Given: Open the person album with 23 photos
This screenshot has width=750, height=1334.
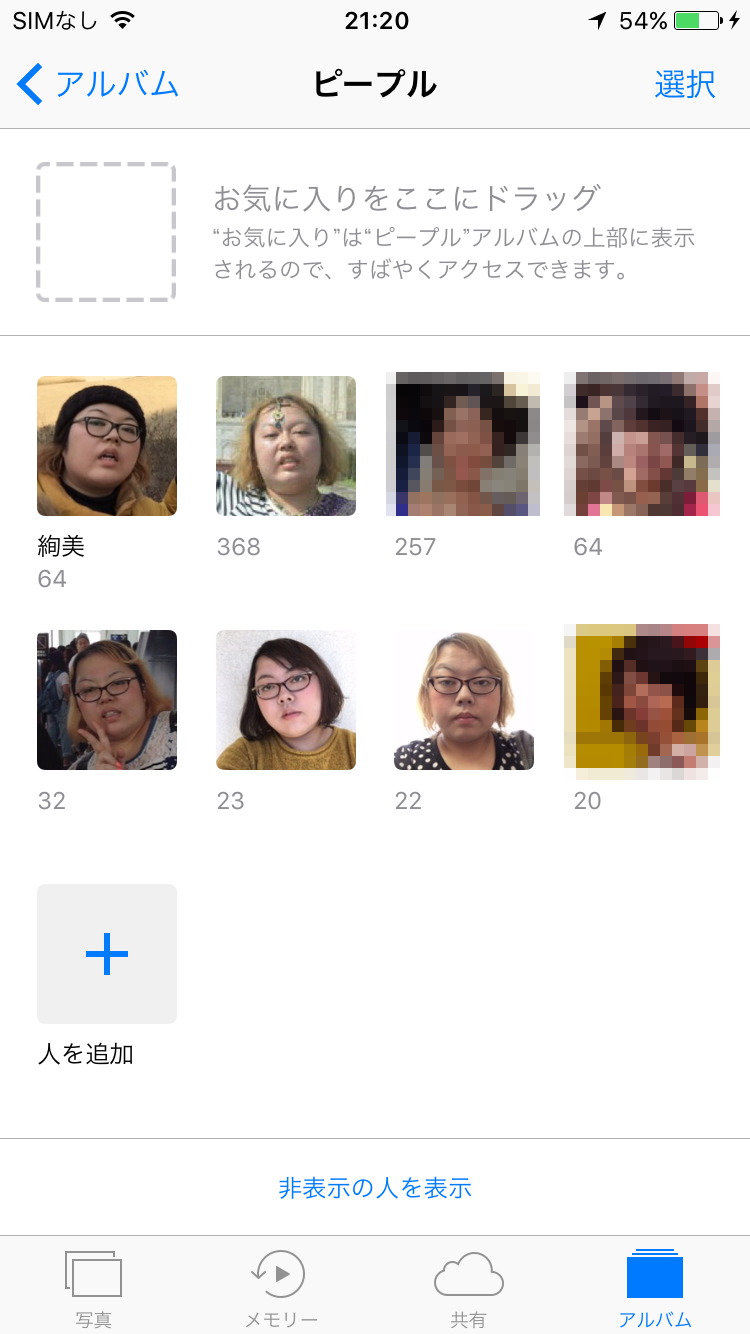Looking at the screenshot, I should (x=286, y=700).
